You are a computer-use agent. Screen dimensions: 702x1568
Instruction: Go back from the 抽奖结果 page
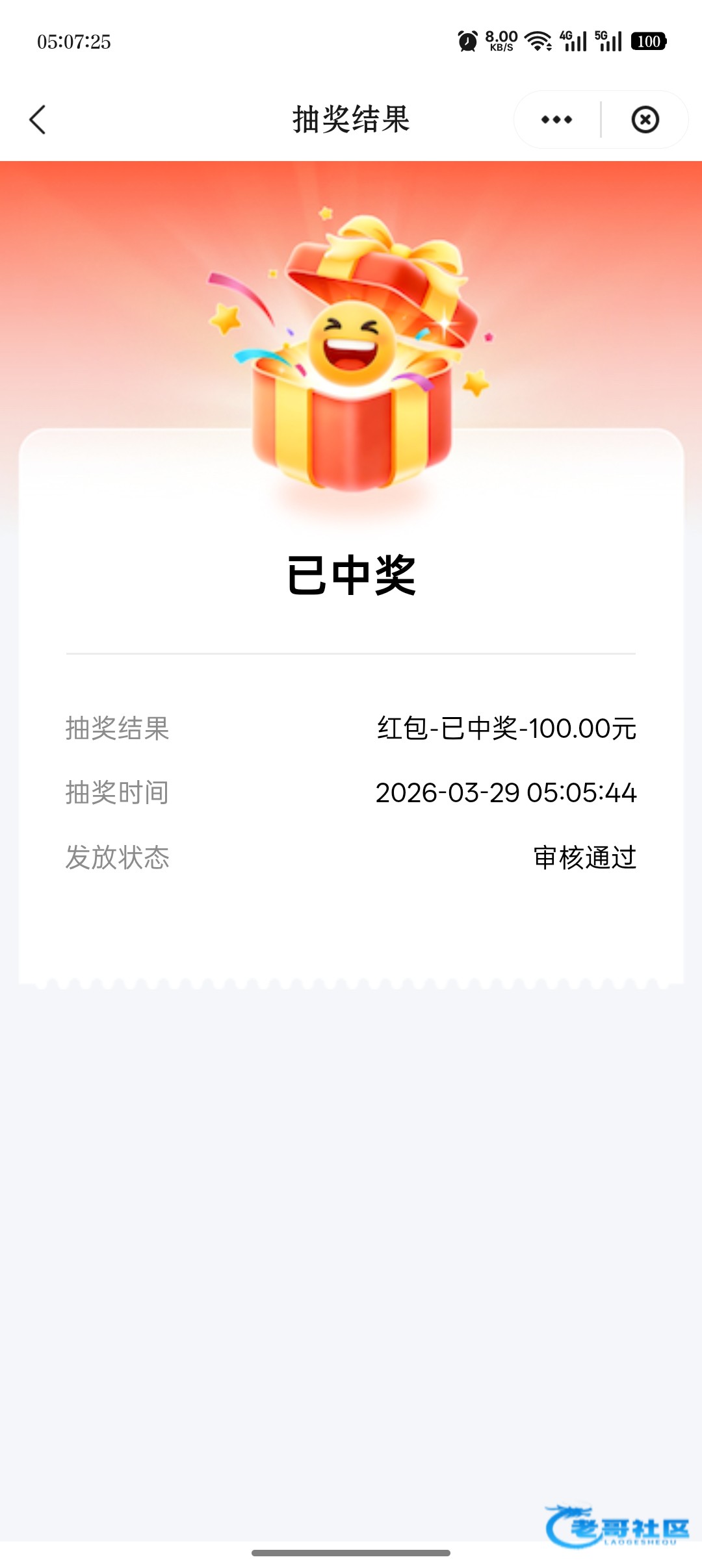[x=38, y=120]
